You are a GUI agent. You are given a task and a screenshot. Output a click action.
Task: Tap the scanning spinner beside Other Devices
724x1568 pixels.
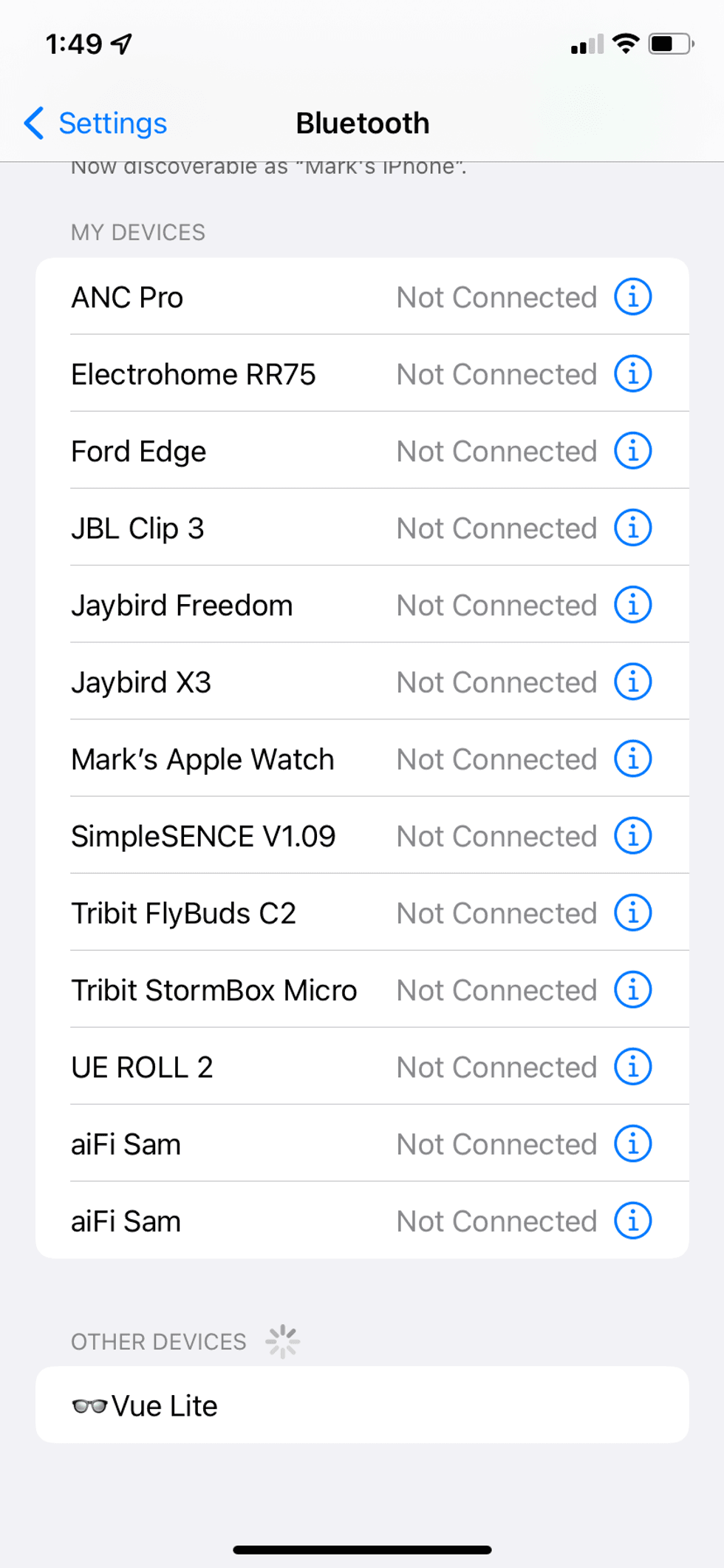coord(283,1340)
